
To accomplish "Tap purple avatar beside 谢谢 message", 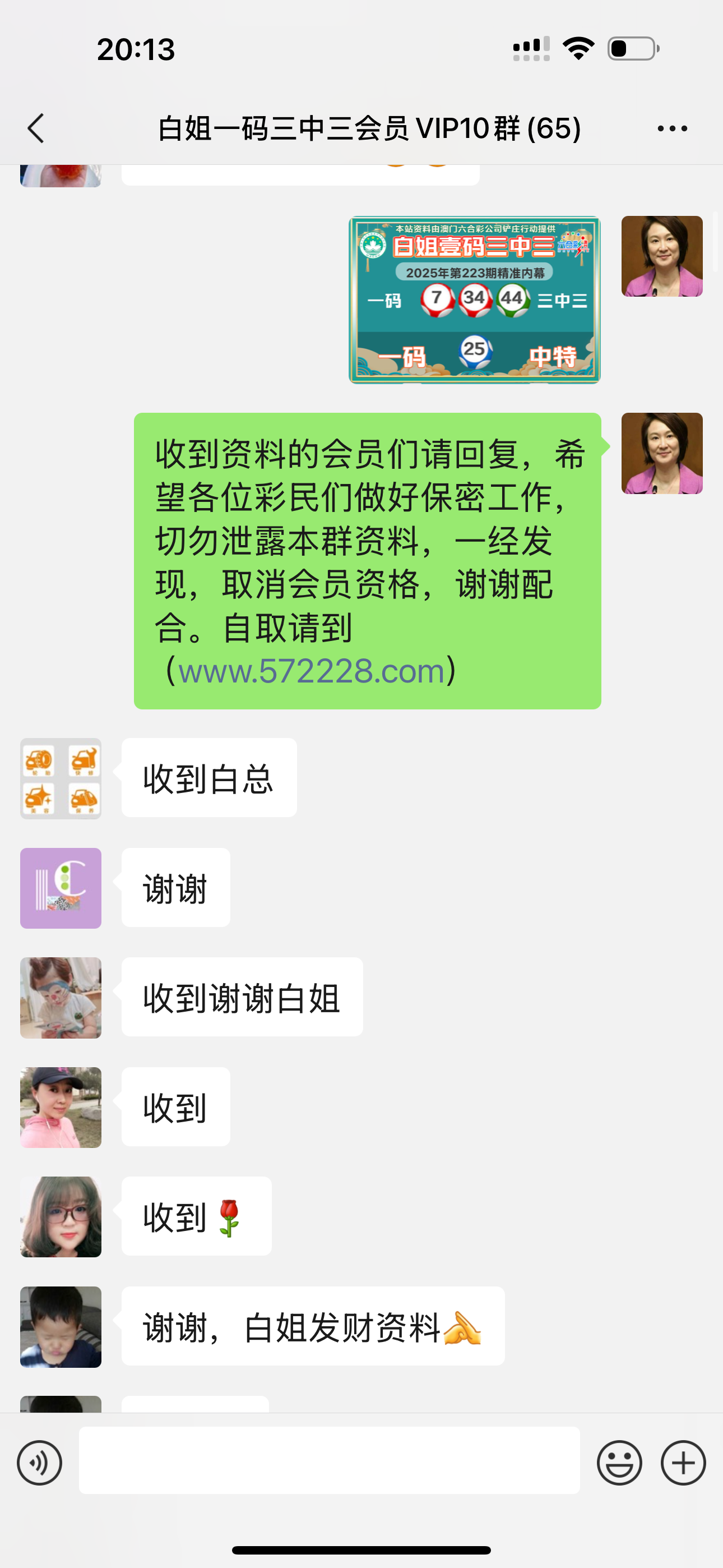I will click(x=61, y=888).
